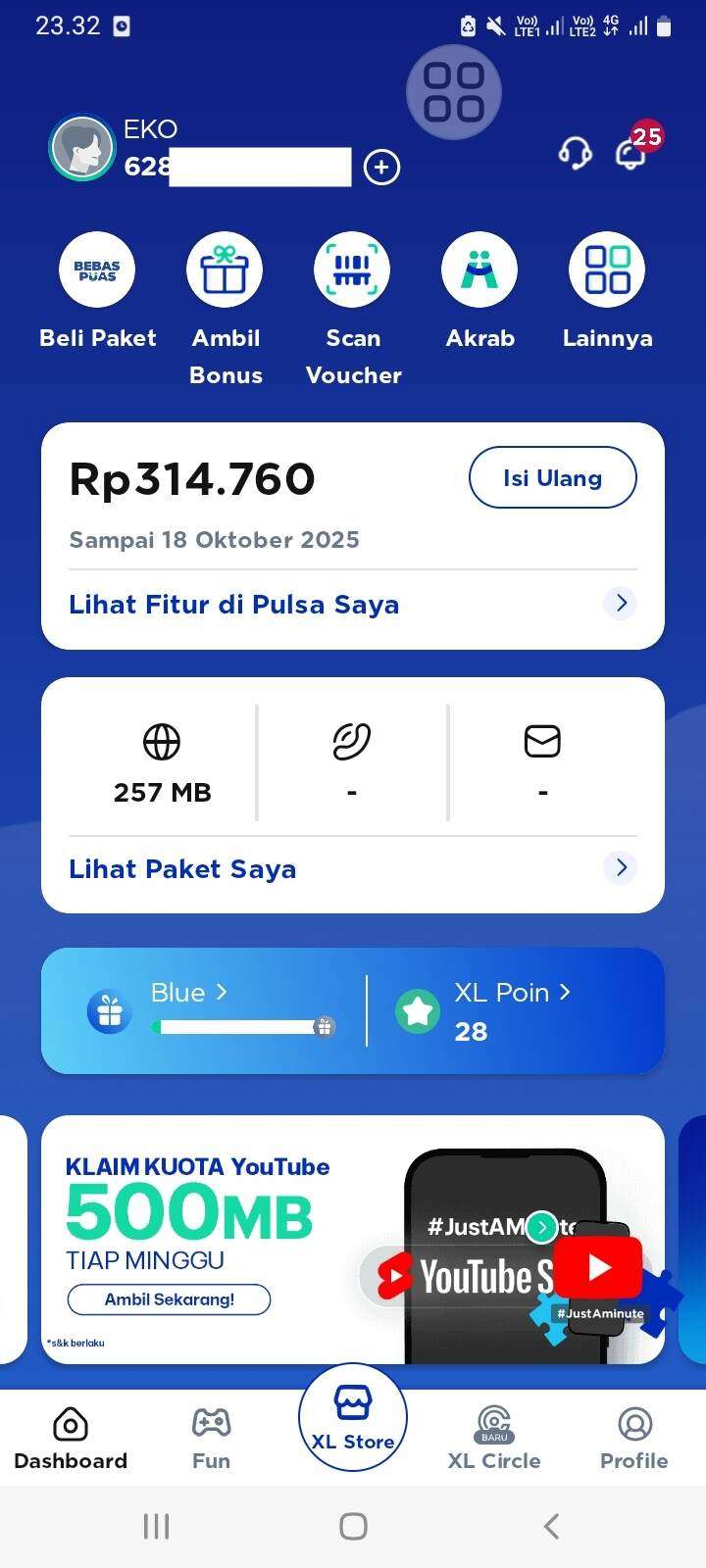This screenshot has width=706, height=1568.
Task: Open the Beli Paket quick action
Action: click(x=96, y=269)
